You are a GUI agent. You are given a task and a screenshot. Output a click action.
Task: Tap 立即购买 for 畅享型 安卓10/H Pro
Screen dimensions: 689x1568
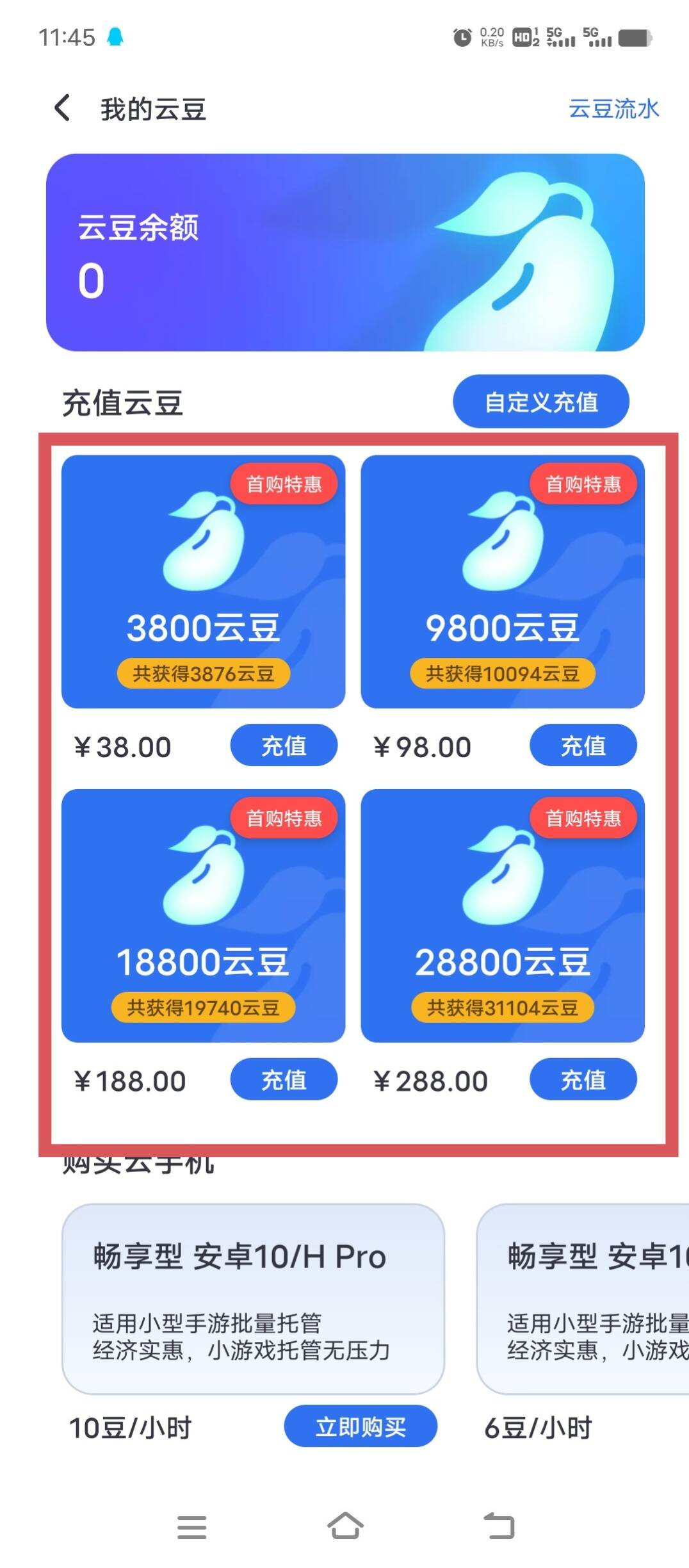(361, 1426)
